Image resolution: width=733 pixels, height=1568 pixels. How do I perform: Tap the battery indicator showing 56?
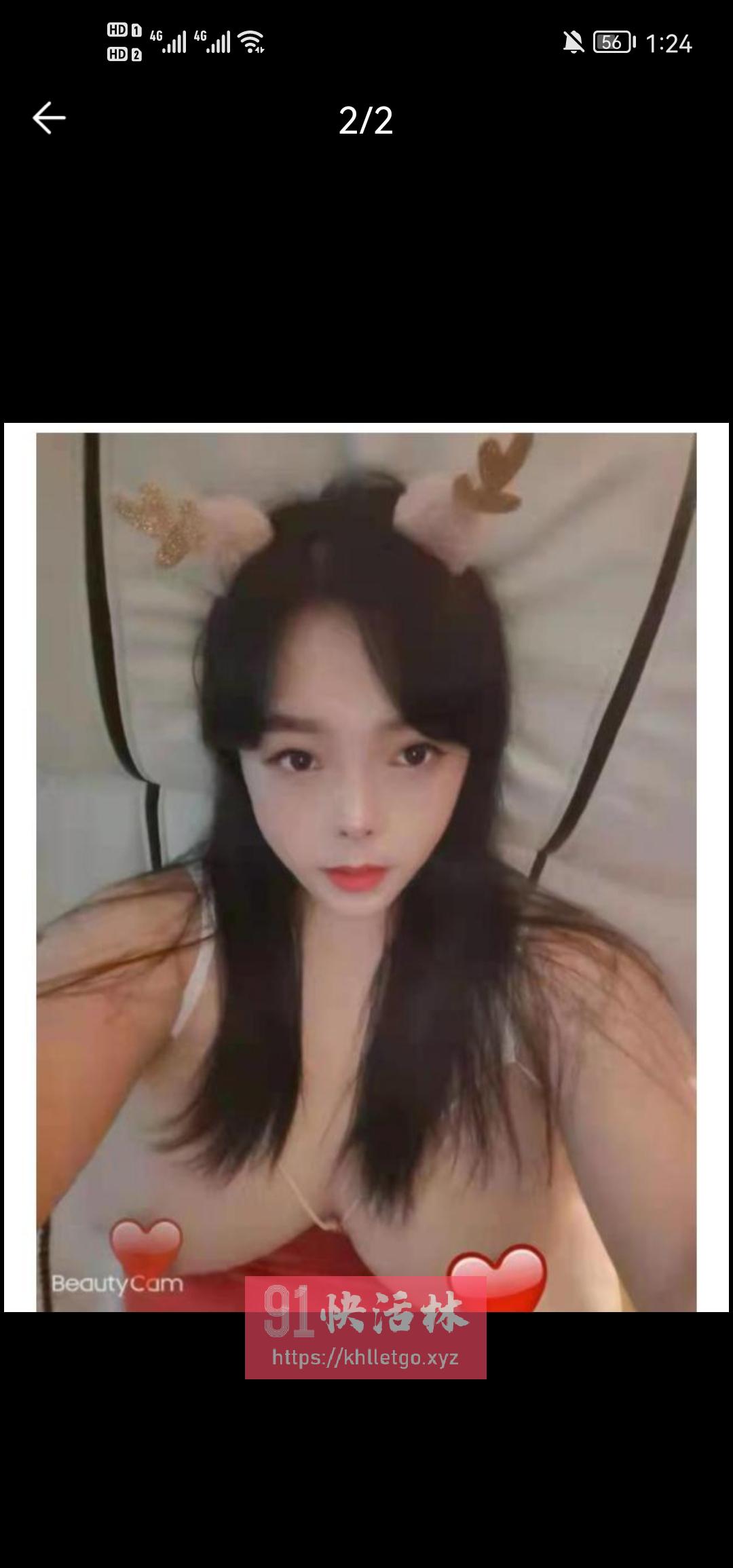click(611, 42)
